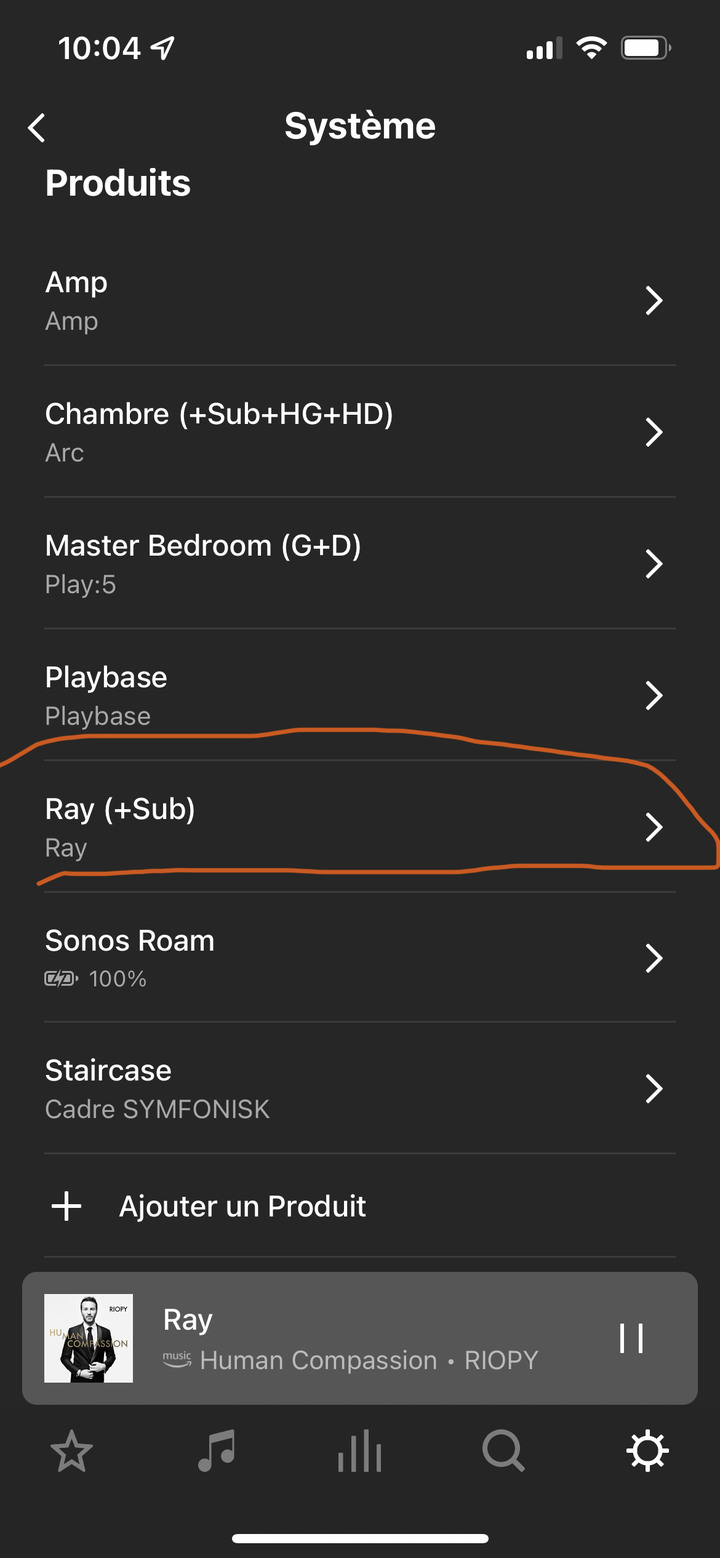Open the Staircase Cadre SYMFONISK row
Screen dimensions: 720x1558
358,1088
